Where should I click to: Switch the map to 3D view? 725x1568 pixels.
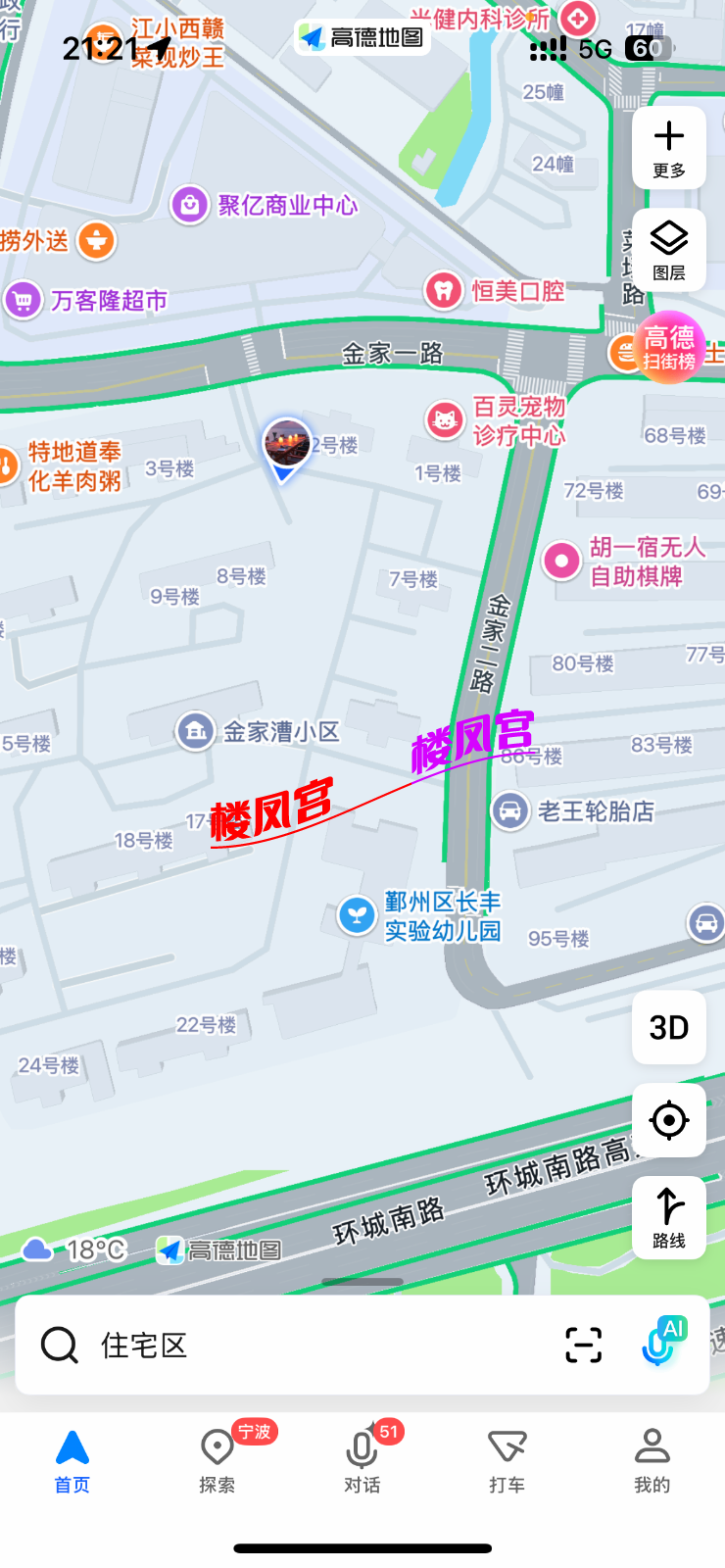[669, 1027]
